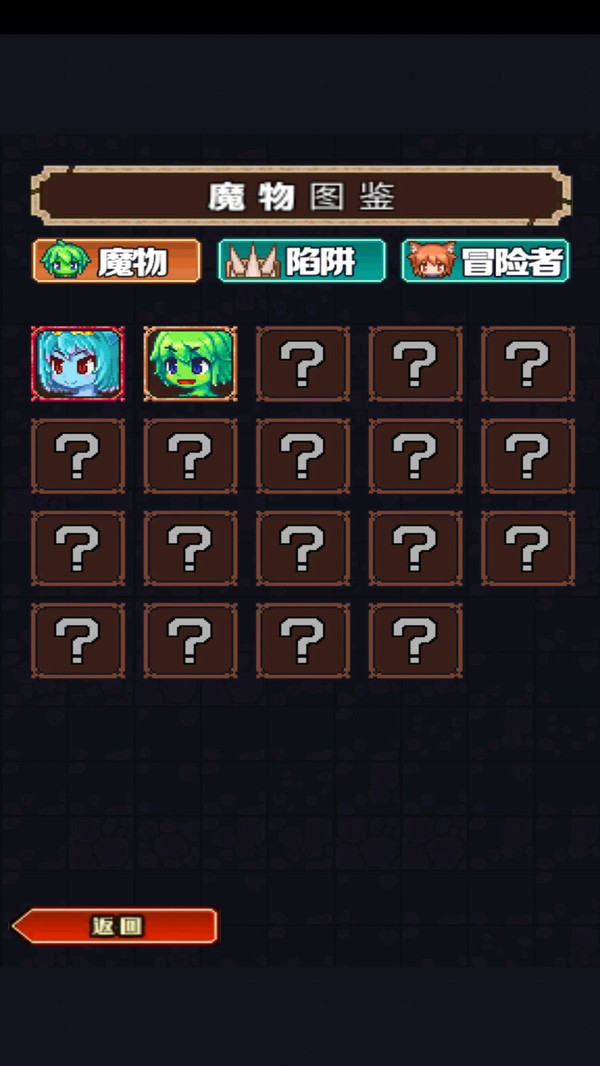Switch to the 冒险者 tab

[486, 261]
